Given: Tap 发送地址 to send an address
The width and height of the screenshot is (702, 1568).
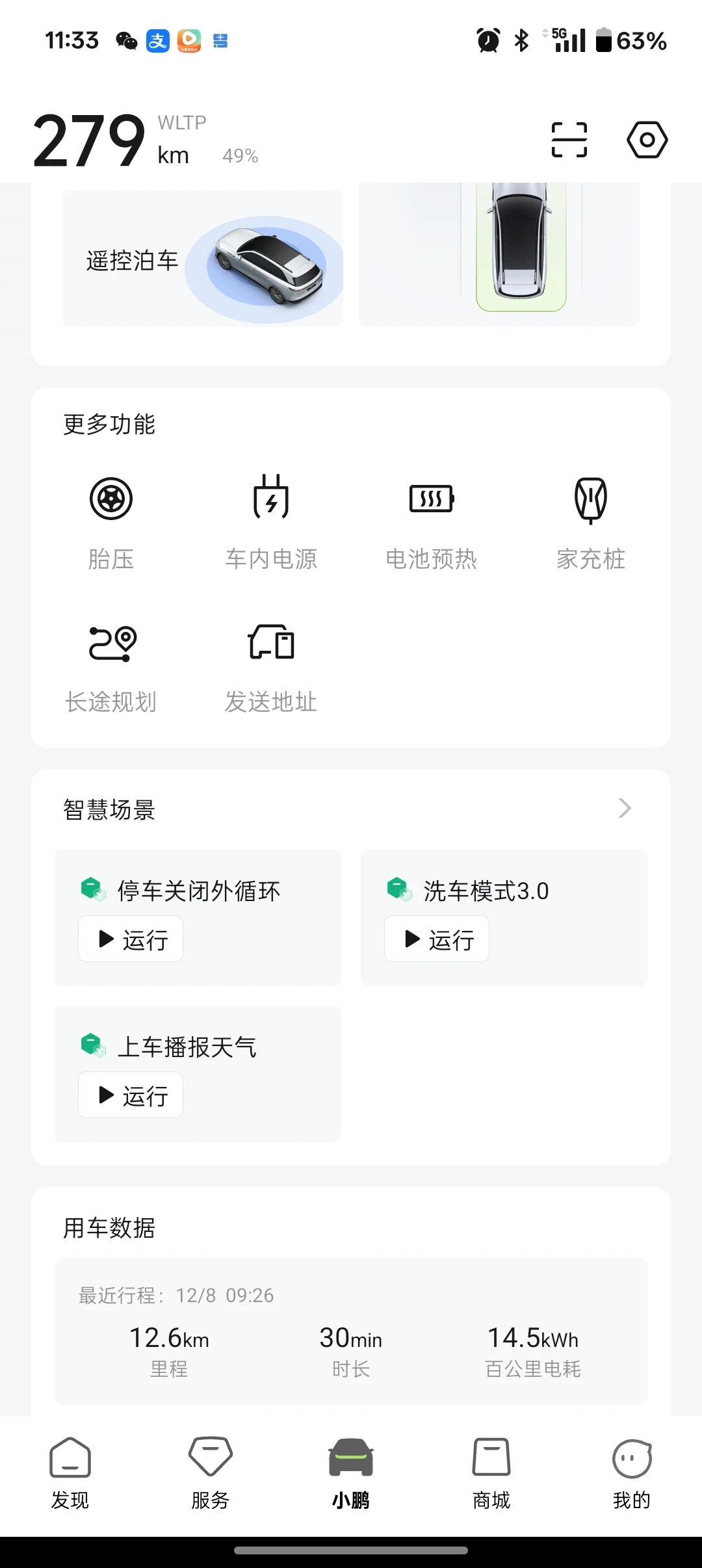Looking at the screenshot, I should pyautogui.click(x=271, y=666).
